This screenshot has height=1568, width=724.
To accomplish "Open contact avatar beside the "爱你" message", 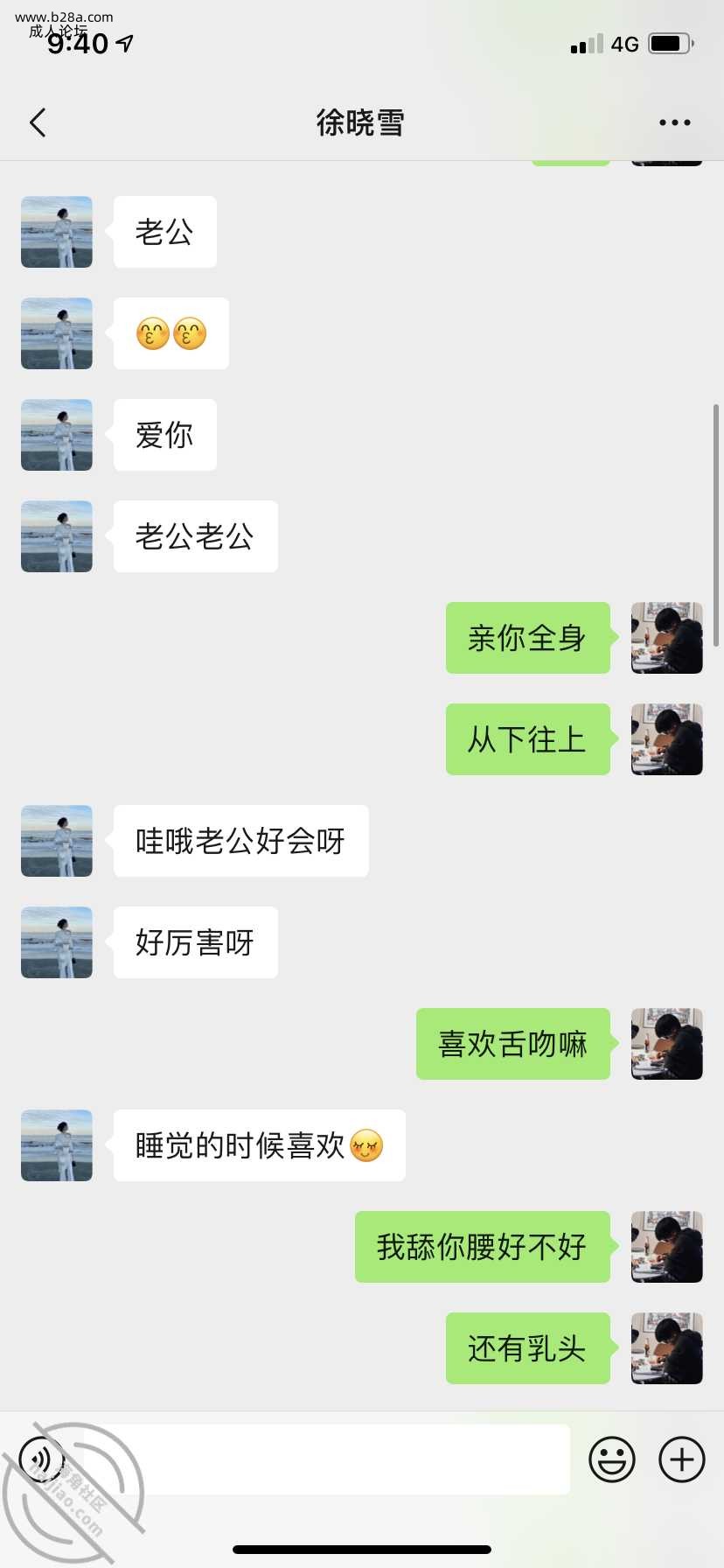I will (57, 435).
